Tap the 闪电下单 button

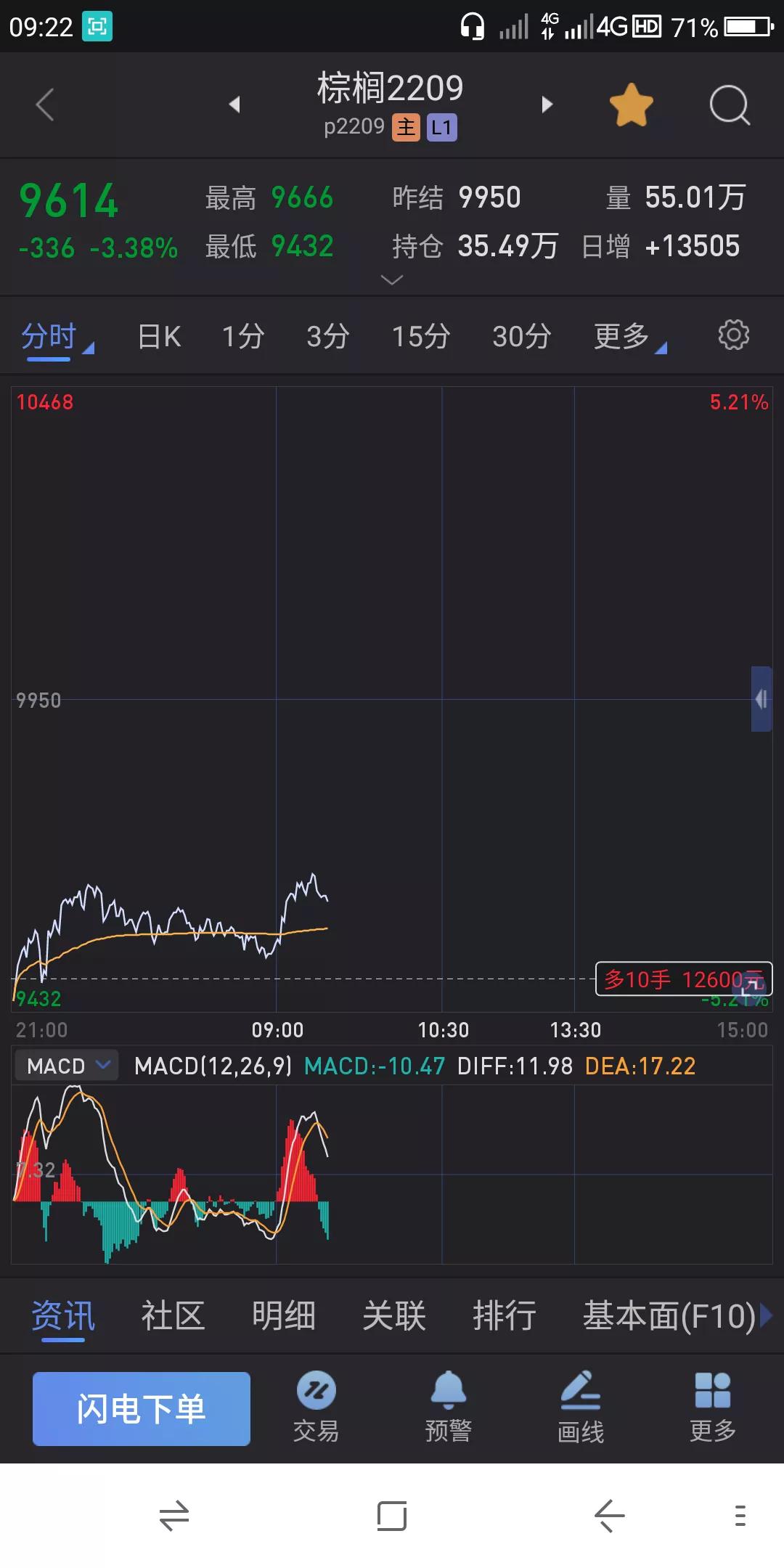(142, 1408)
